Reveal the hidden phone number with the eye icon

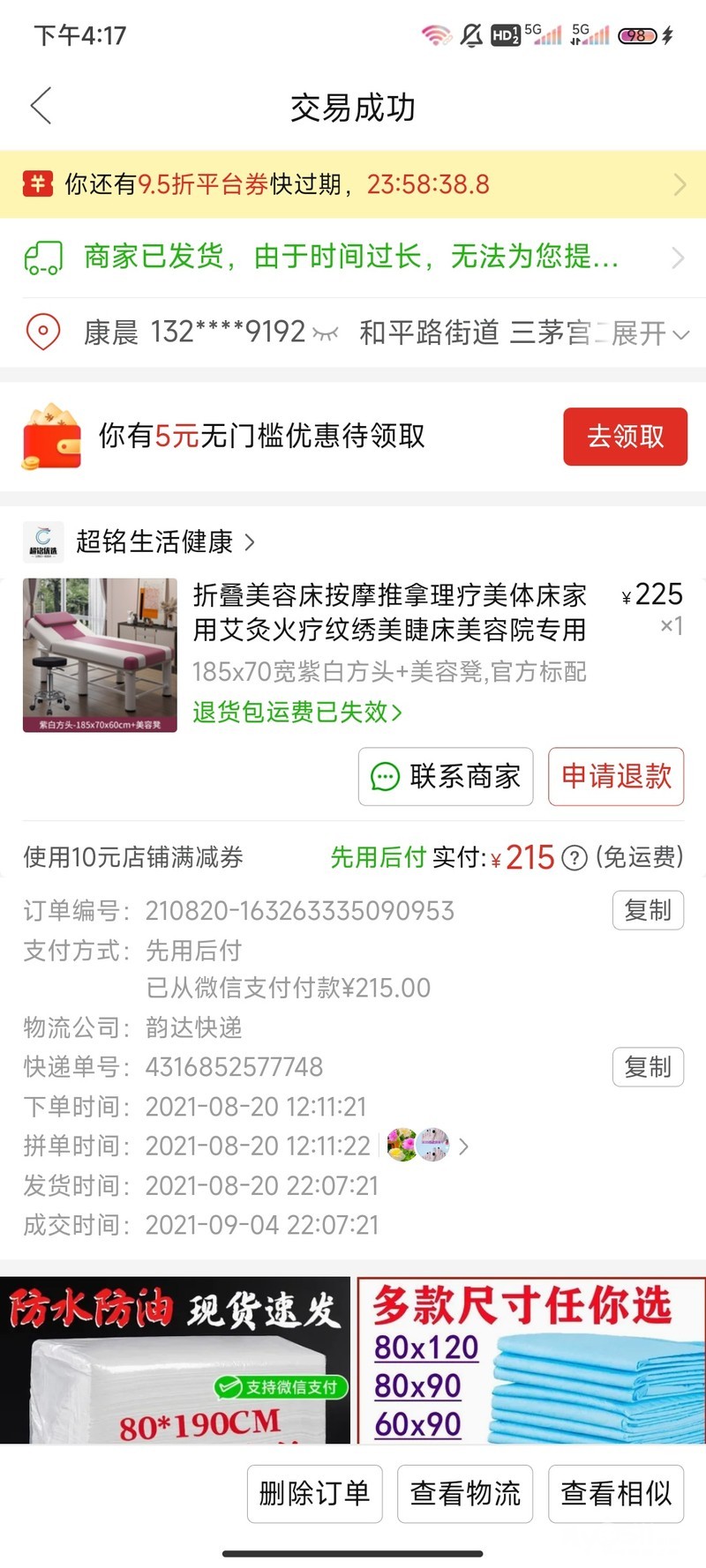[x=326, y=333]
